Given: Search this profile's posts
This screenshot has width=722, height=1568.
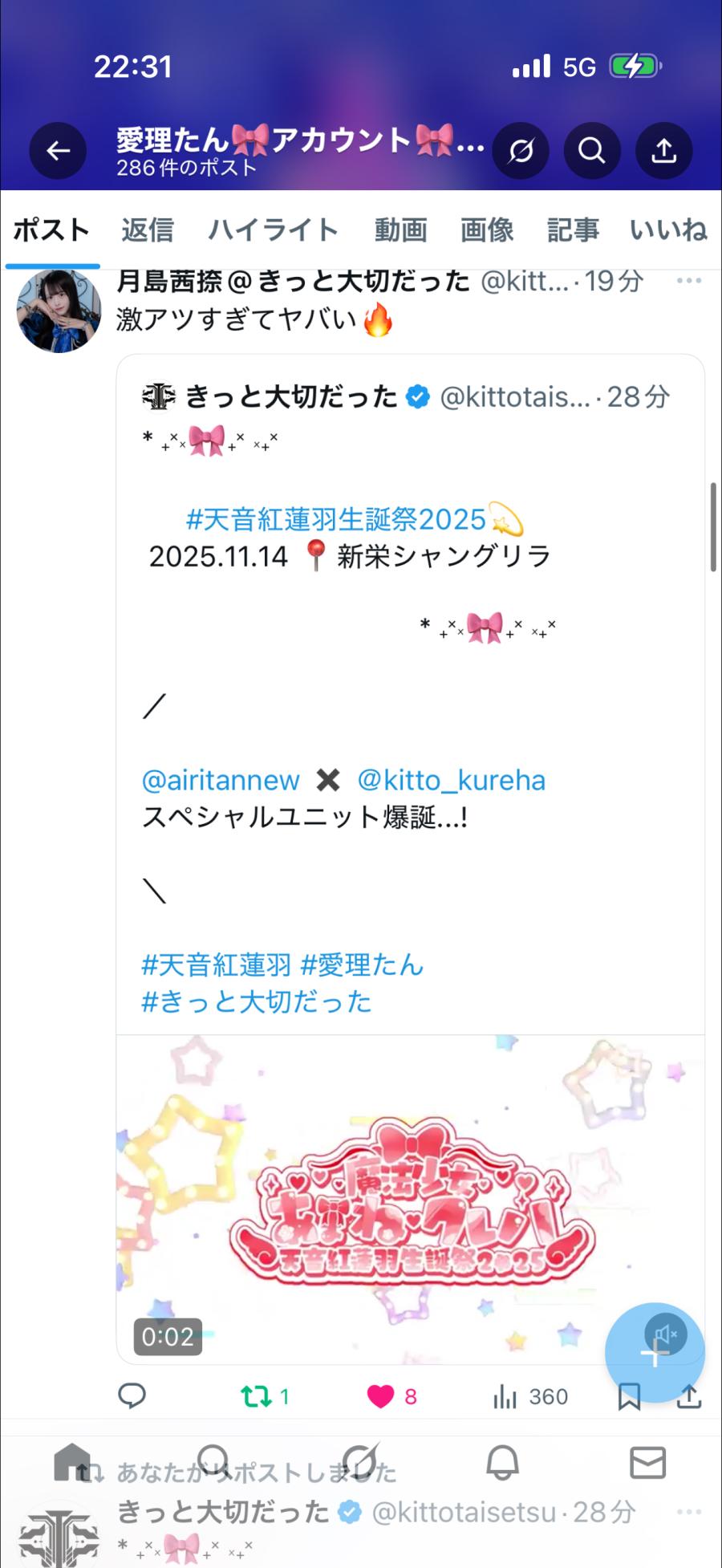Looking at the screenshot, I should pyautogui.click(x=592, y=151).
